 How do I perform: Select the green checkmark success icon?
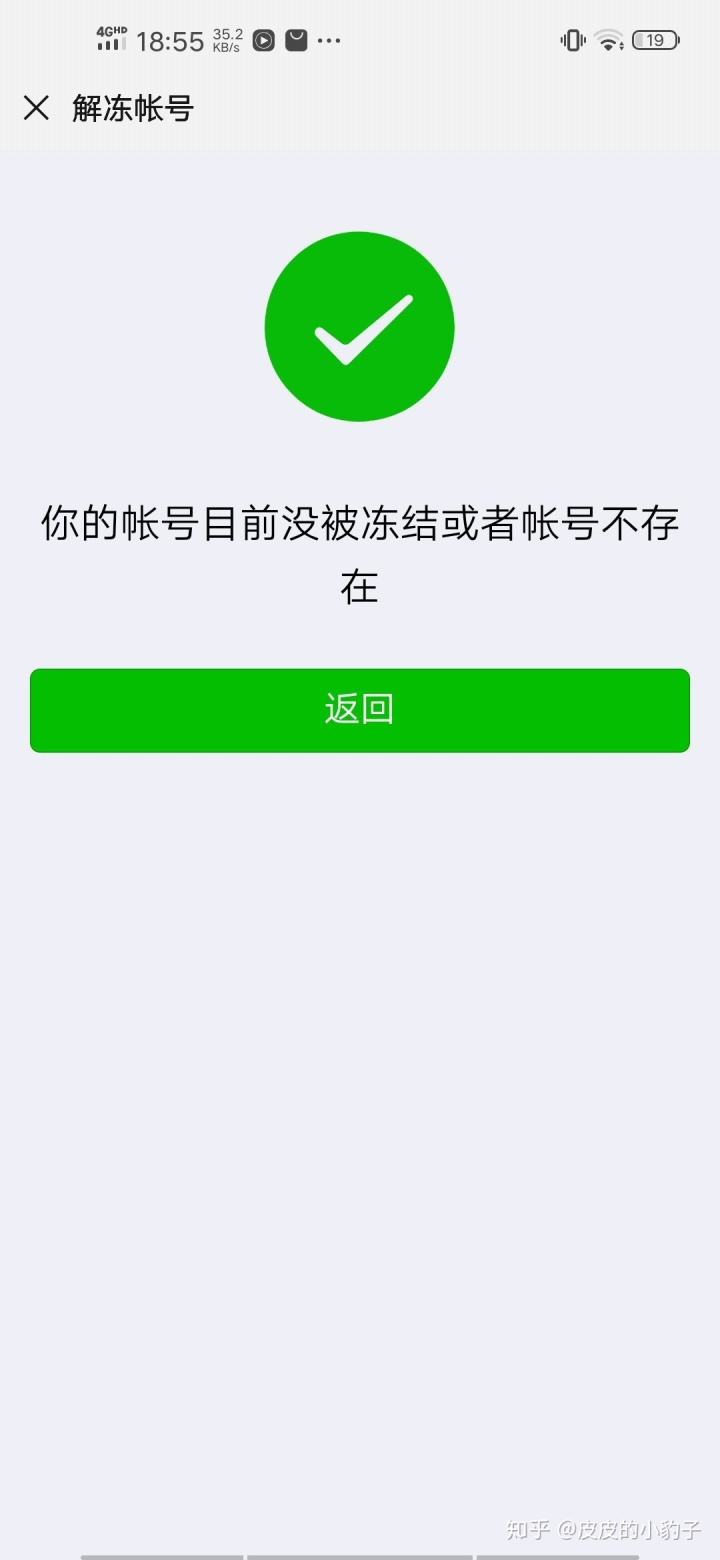(x=358, y=328)
